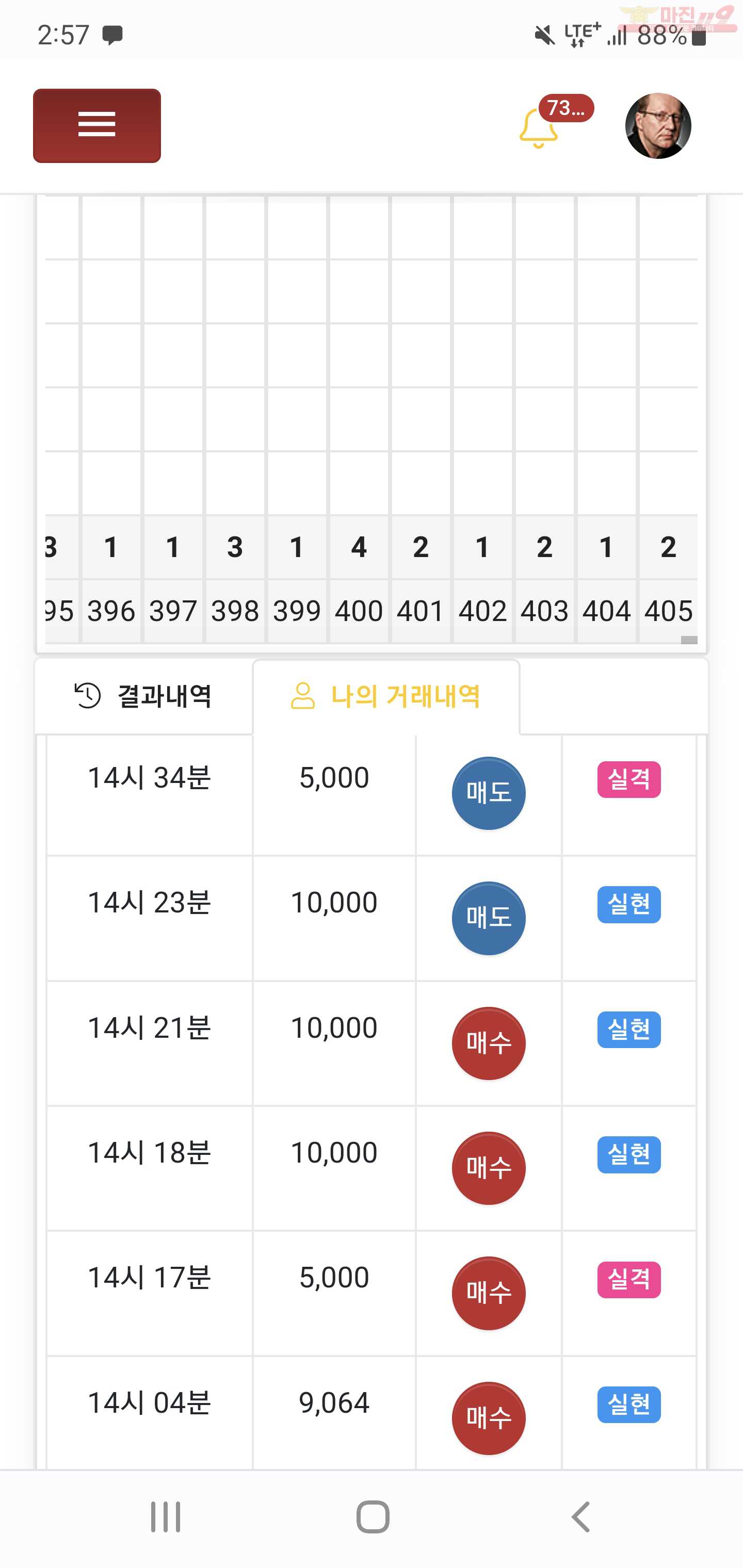The image size is (743, 1568).
Task: Go to the home screen
Action: click(373, 1516)
